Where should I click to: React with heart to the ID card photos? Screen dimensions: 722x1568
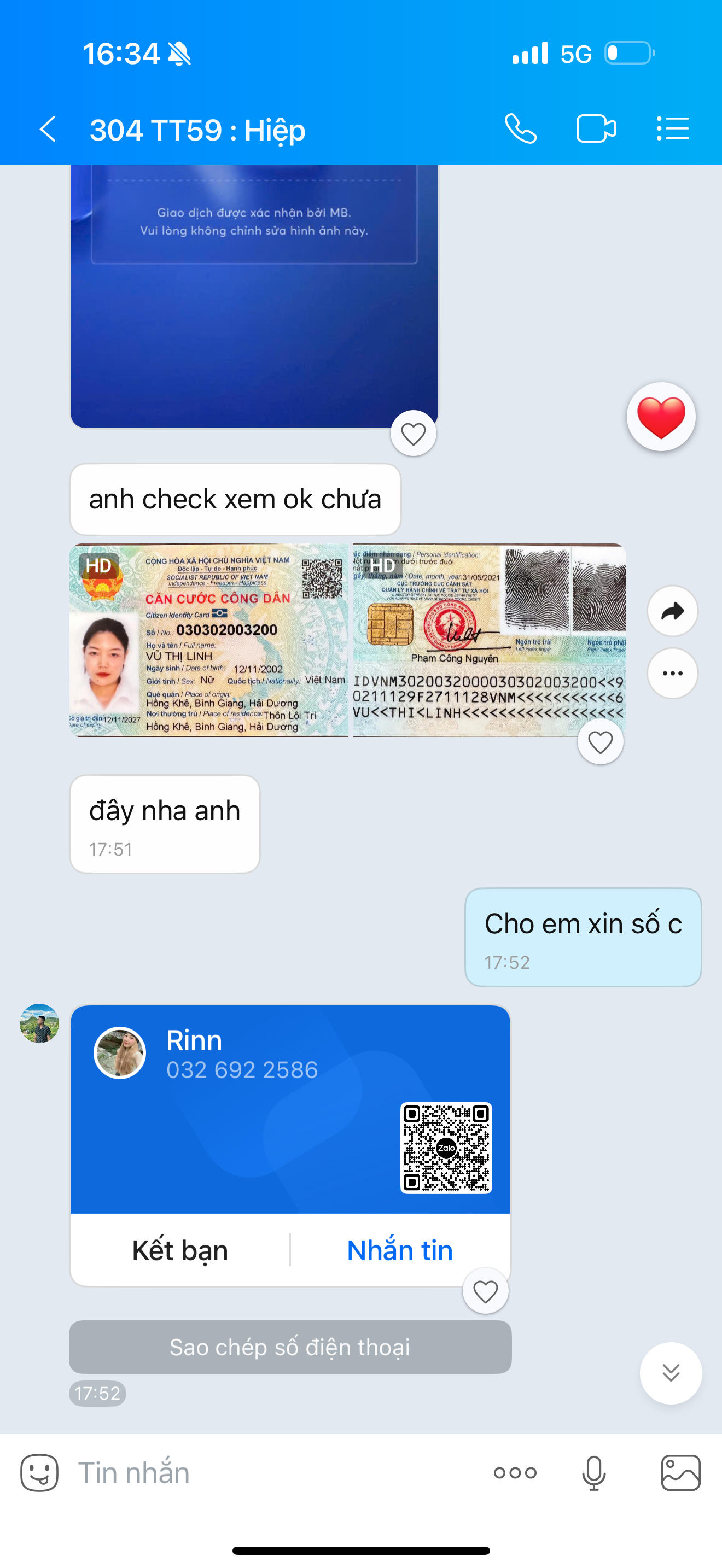(x=600, y=742)
